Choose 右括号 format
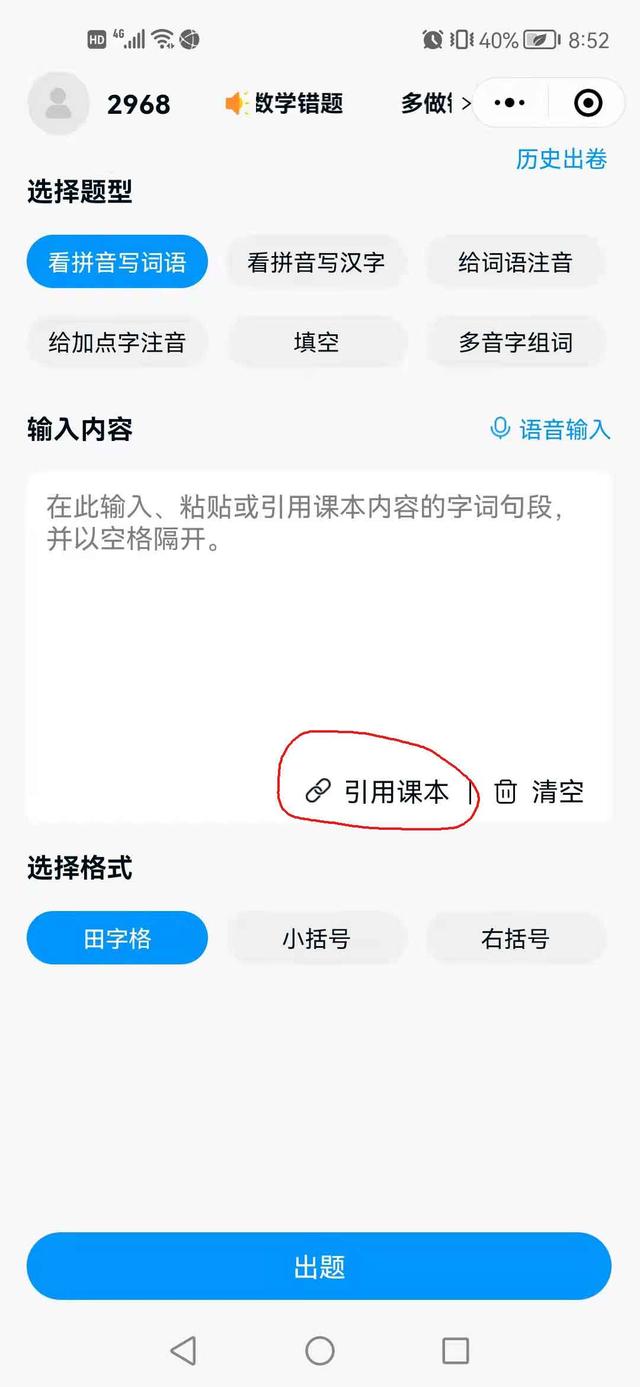The width and height of the screenshot is (640, 1387). coord(516,938)
